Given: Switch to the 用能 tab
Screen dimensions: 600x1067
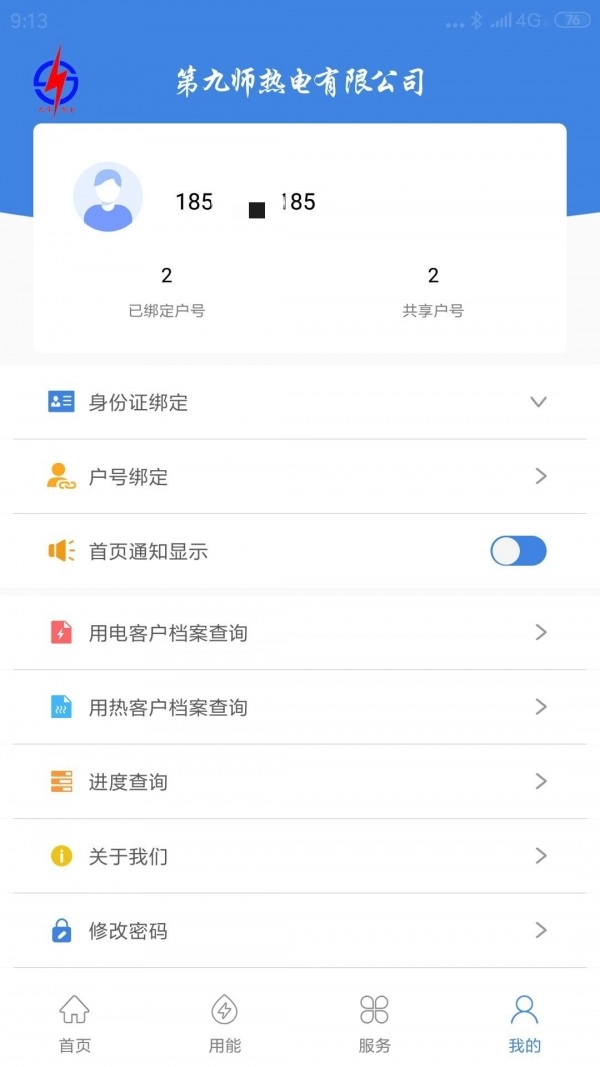Looking at the screenshot, I should 225,1023.
